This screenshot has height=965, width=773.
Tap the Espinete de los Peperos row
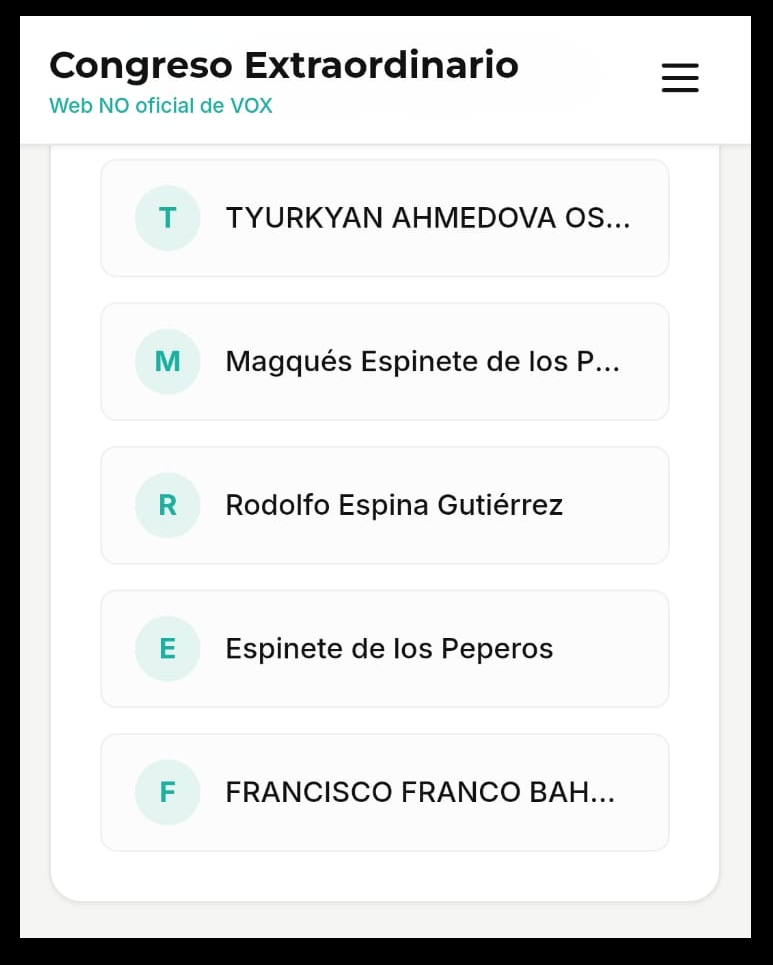(385, 649)
